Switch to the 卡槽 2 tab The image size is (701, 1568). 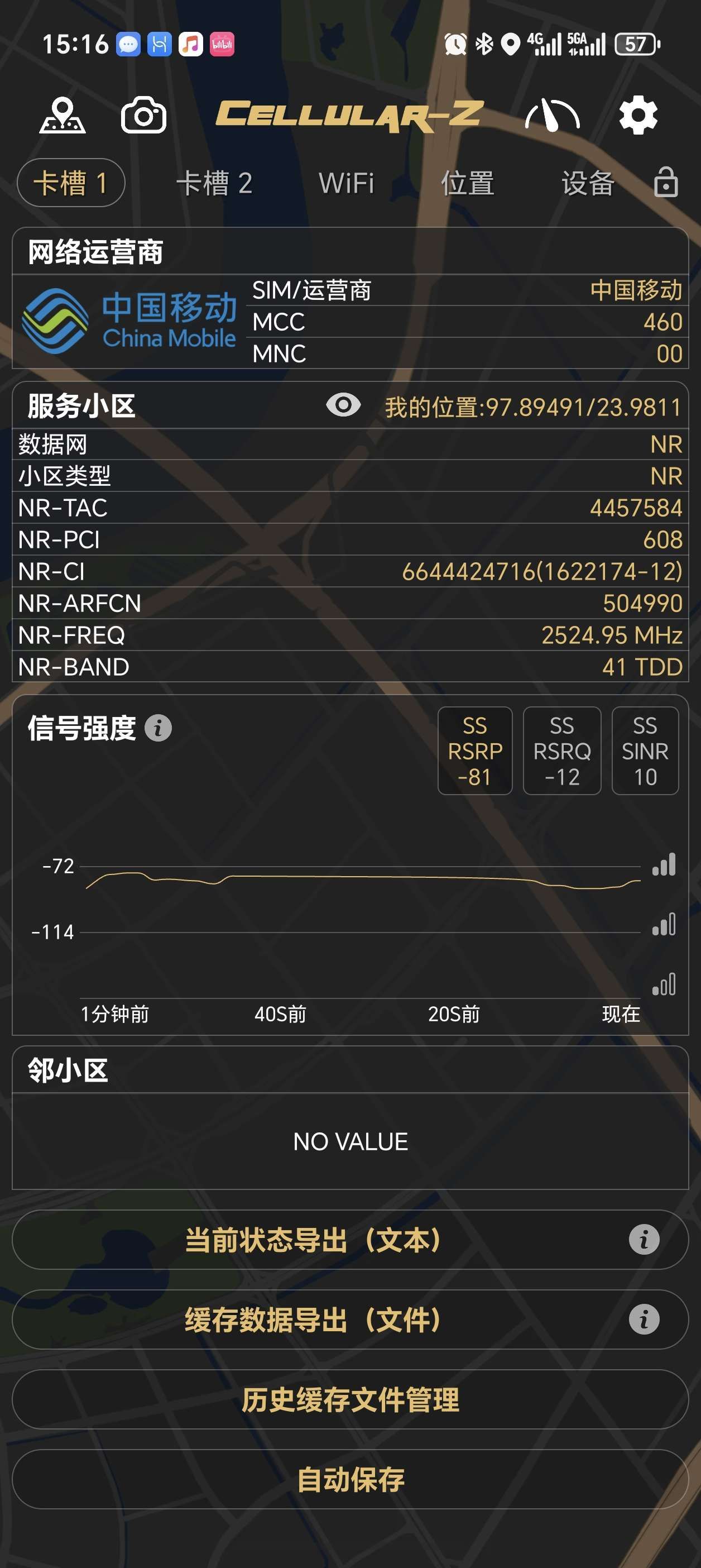[216, 184]
